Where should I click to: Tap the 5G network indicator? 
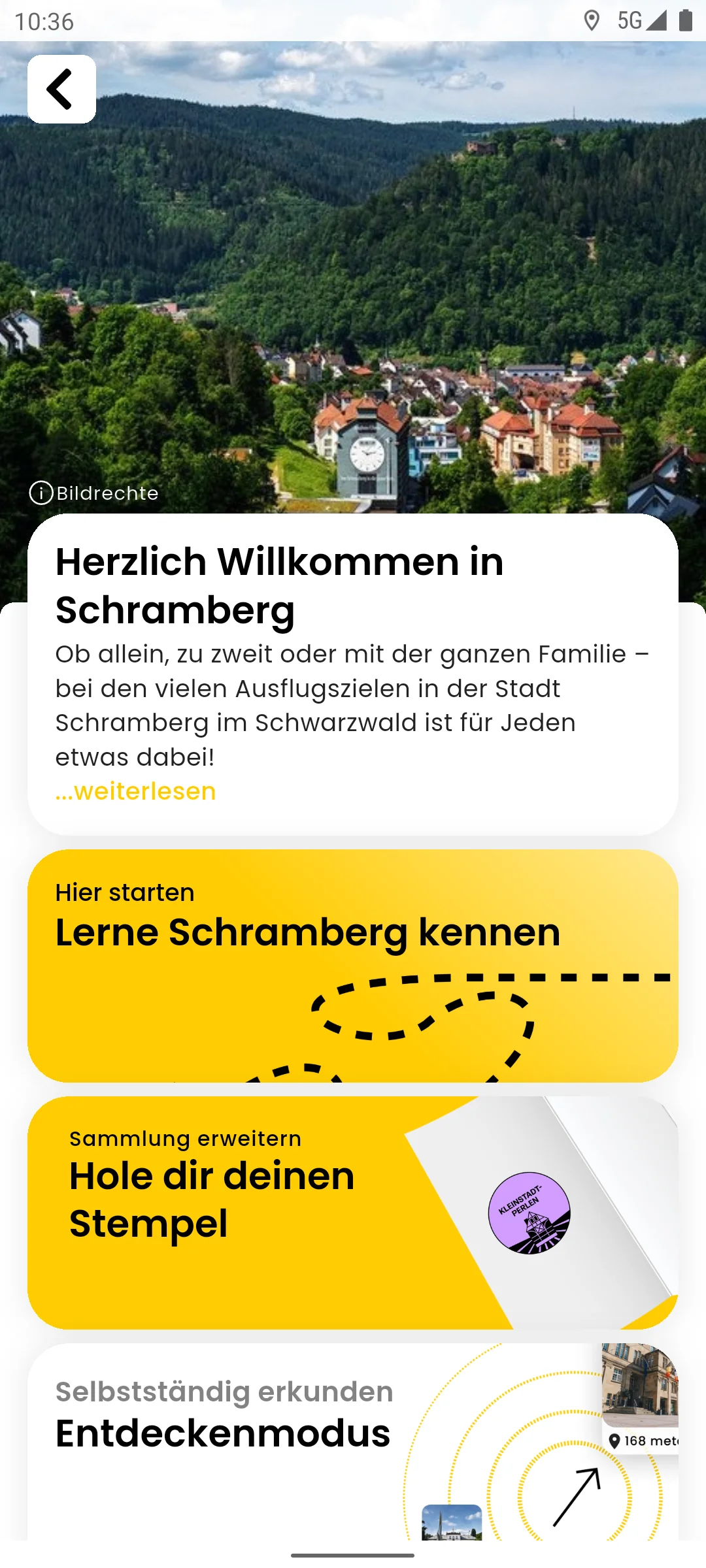click(x=630, y=22)
